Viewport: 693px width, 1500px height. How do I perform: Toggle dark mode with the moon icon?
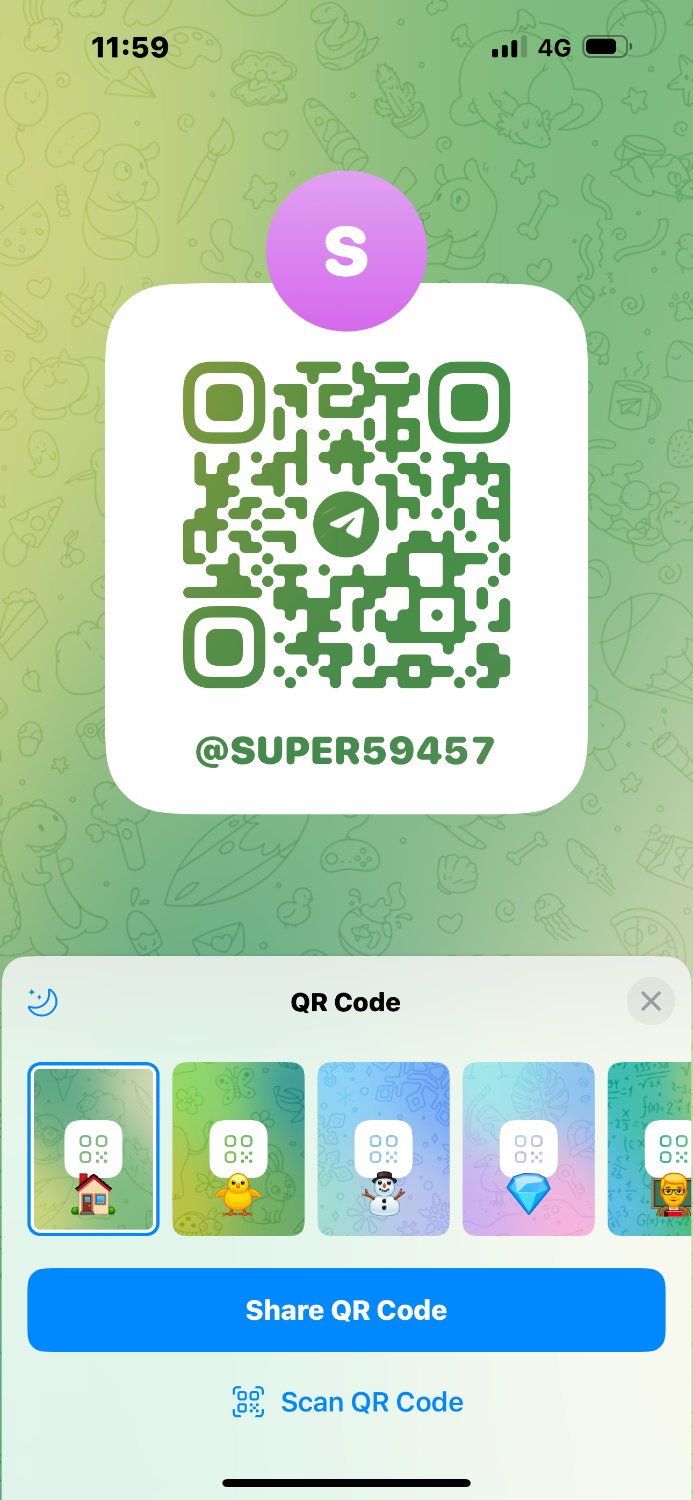[x=43, y=1001]
